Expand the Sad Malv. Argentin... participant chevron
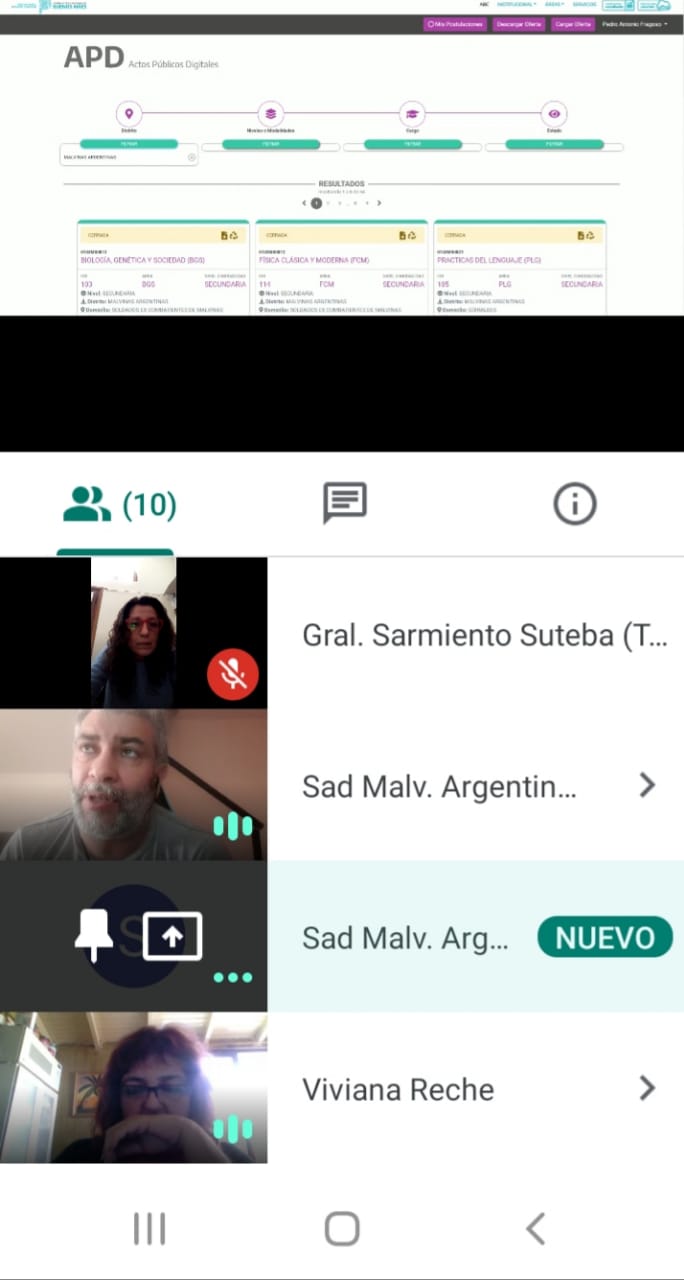 [x=647, y=785]
